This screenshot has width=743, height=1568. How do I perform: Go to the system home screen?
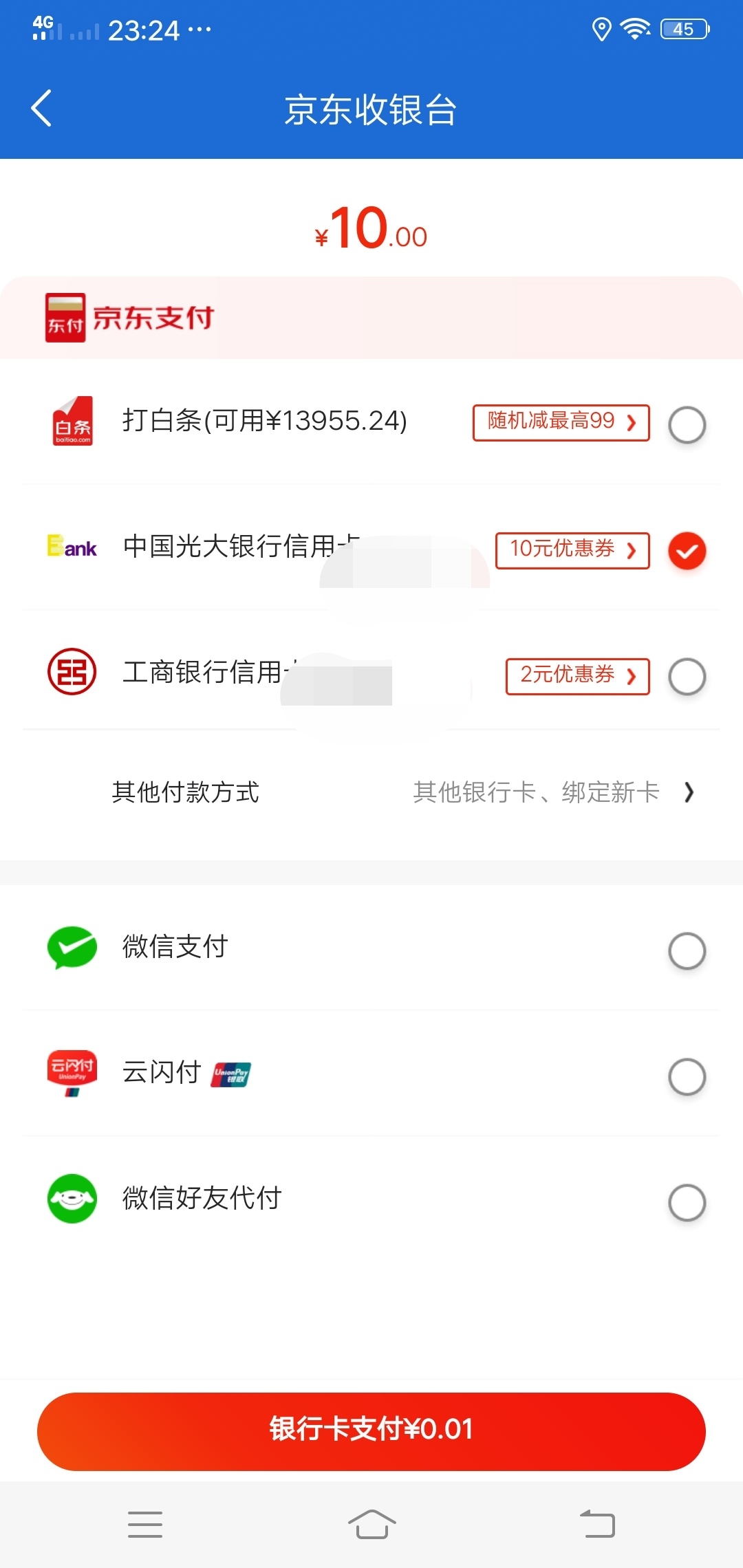click(371, 1524)
